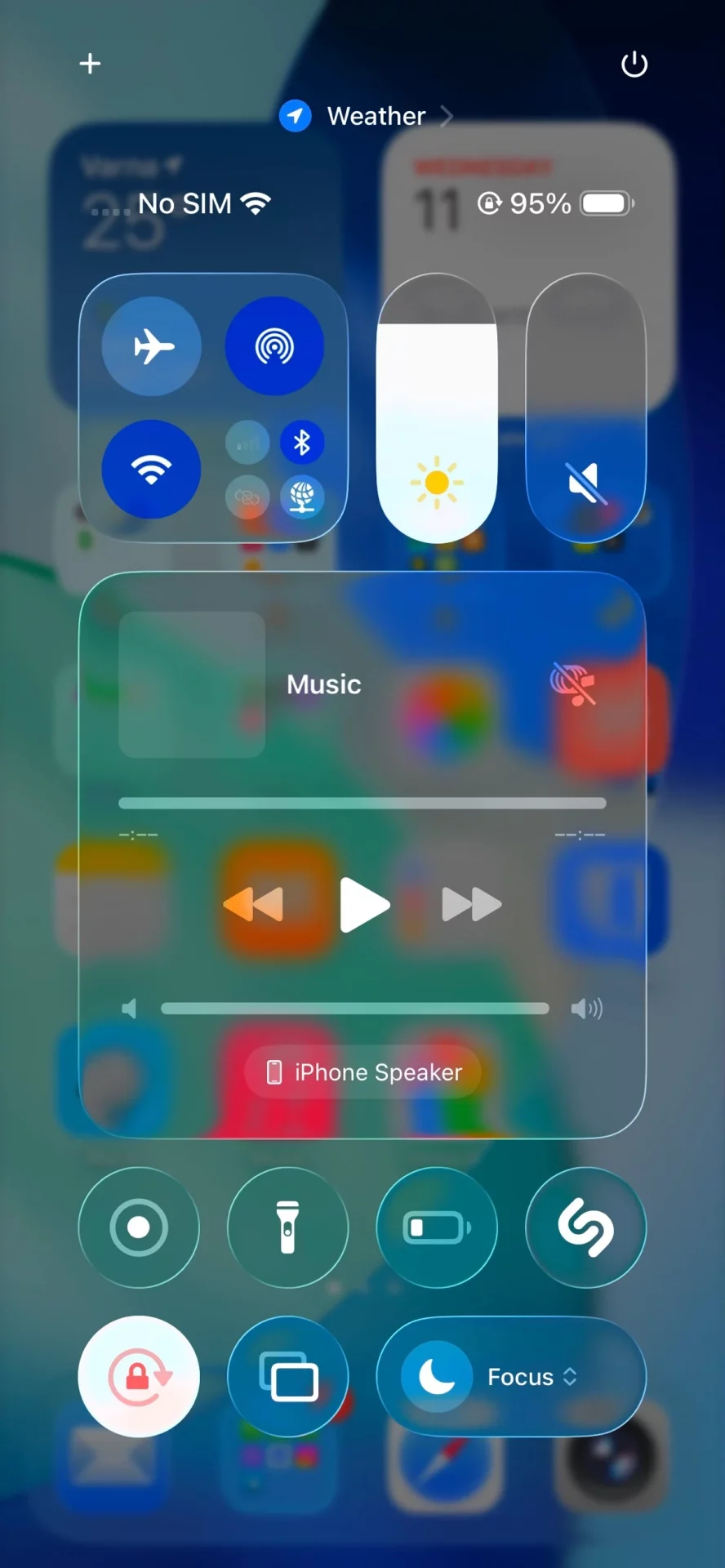Image resolution: width=725 pixels, height=1568 pixels.
Task: Toggle AirDrop off
Action: tap(274, 346)
